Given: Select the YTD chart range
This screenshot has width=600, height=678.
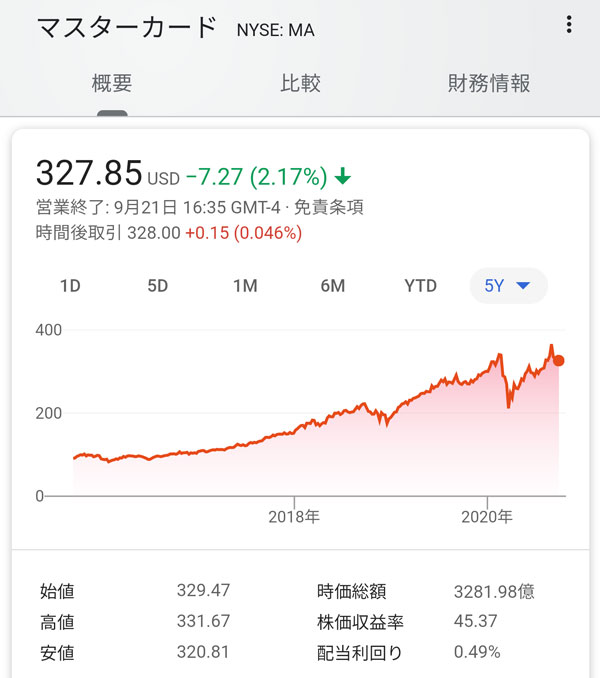Looking at the screenshot, I should pyautogui.click(x=420, y=286).
